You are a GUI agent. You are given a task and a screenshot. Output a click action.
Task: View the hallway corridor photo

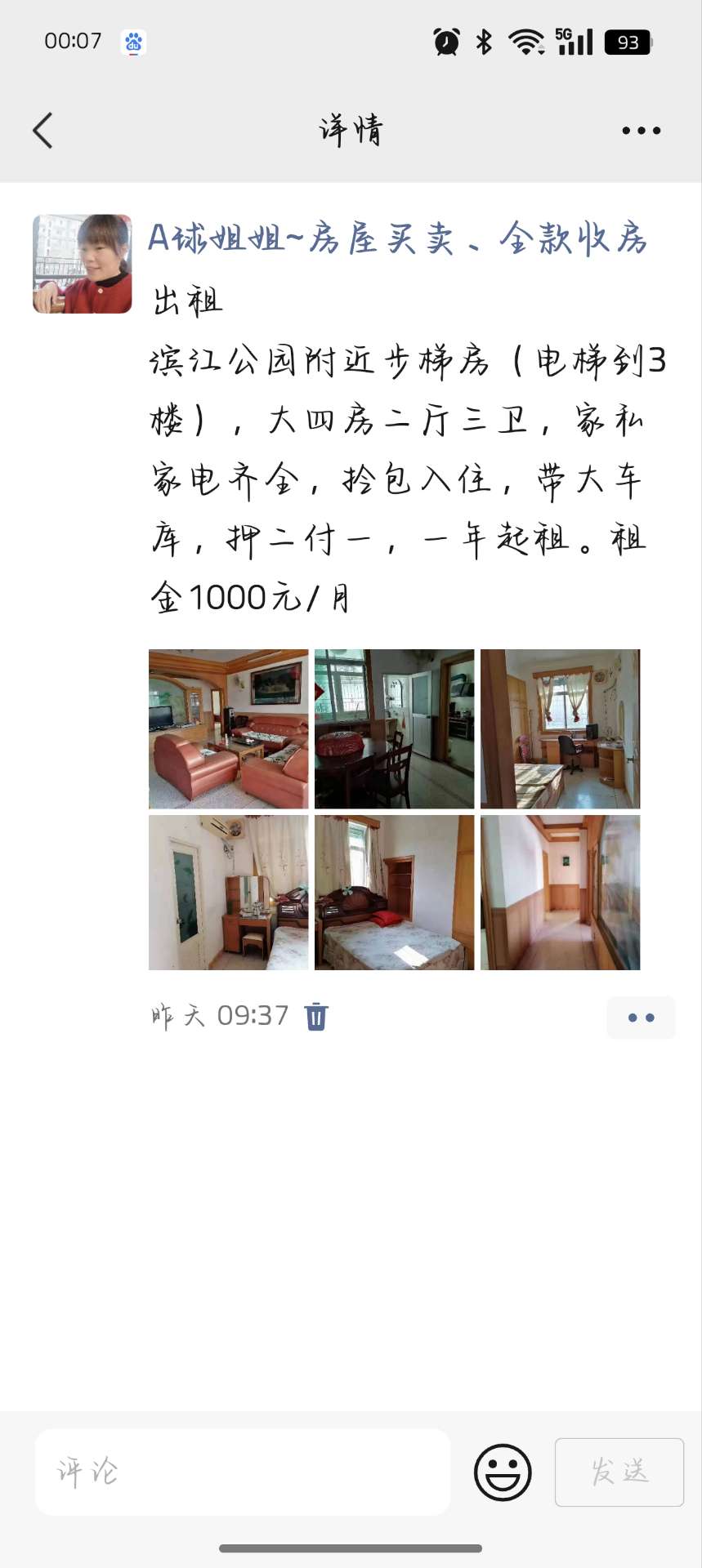click(x=560, y=893)
